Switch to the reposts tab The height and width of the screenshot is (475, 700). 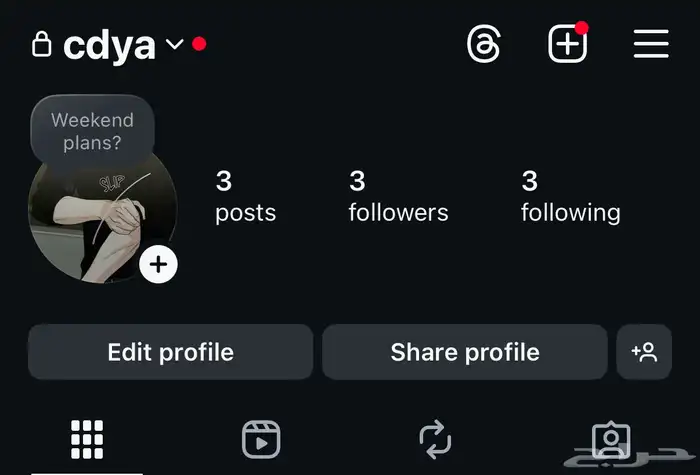tap(435, 439)
